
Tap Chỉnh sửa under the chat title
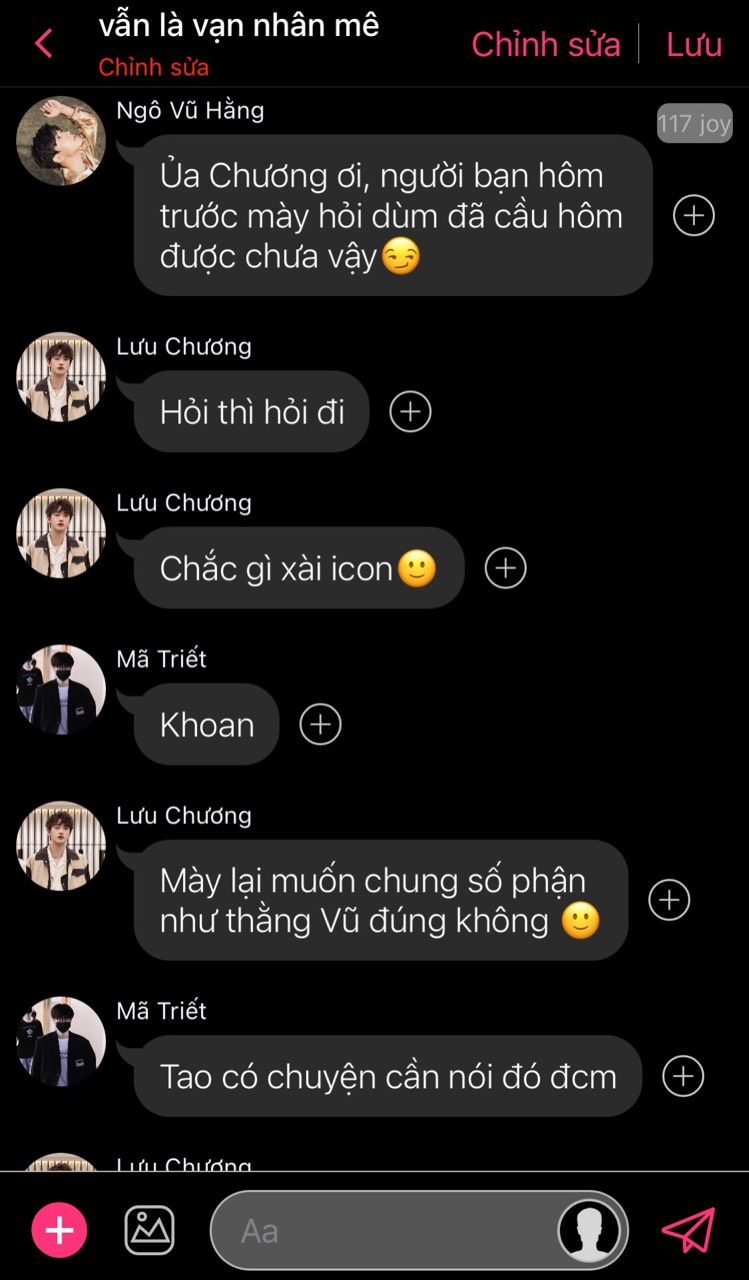pos(153,68)
